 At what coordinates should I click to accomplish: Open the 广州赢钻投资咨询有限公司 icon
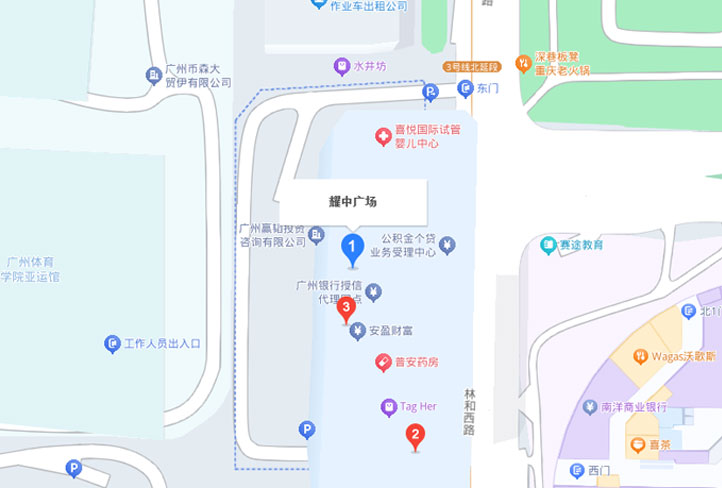(316, 235)
